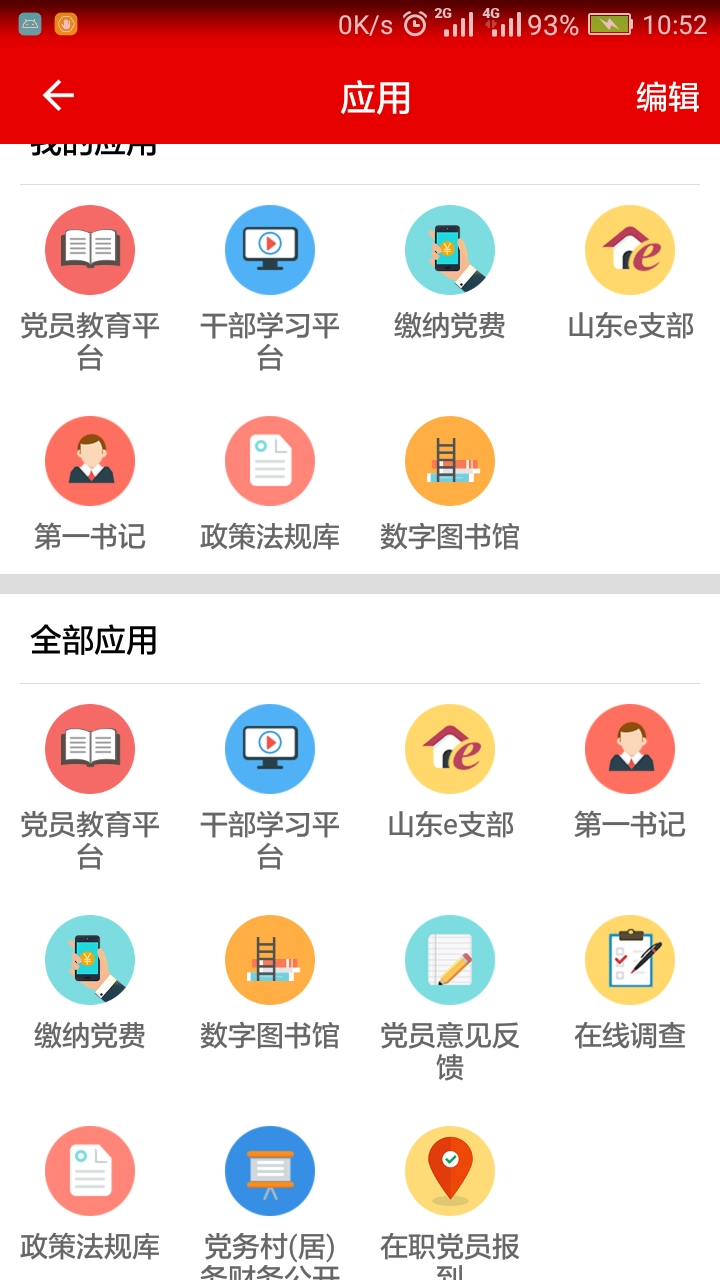Open the 党员意见反馈 feedback icon
Viewport: 720px width, 1280px height.
(450, 960)
